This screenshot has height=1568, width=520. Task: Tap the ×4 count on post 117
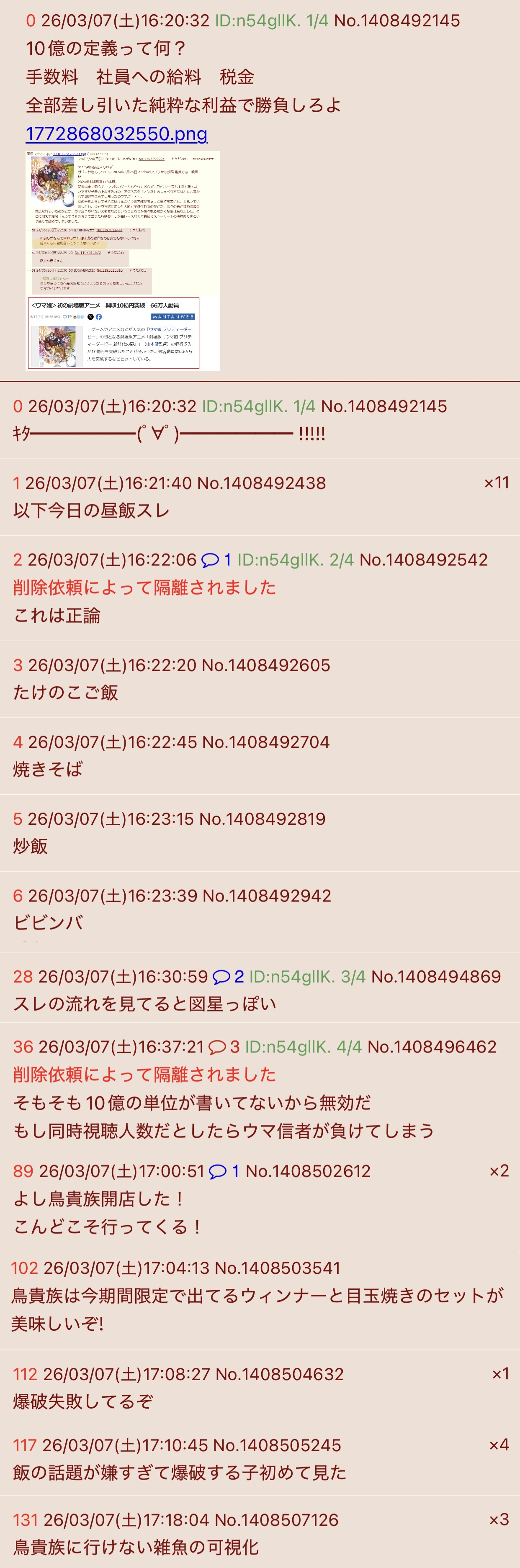(x=499, y=1445)
